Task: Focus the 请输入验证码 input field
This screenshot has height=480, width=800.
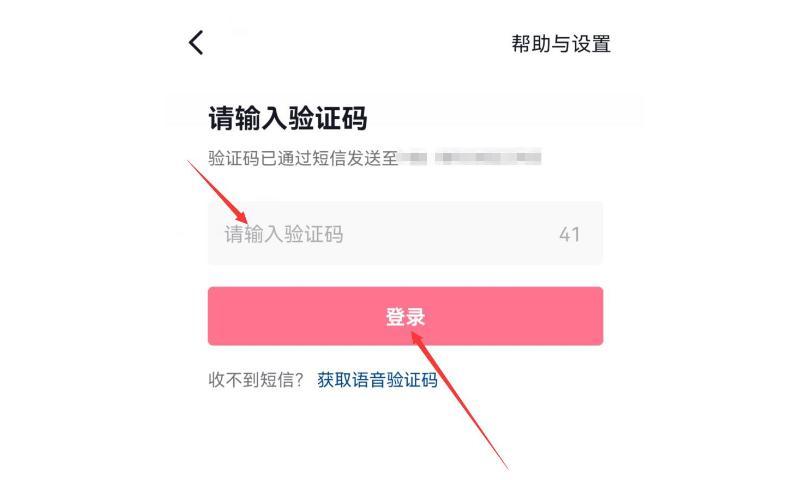Action: pos(380,234)
